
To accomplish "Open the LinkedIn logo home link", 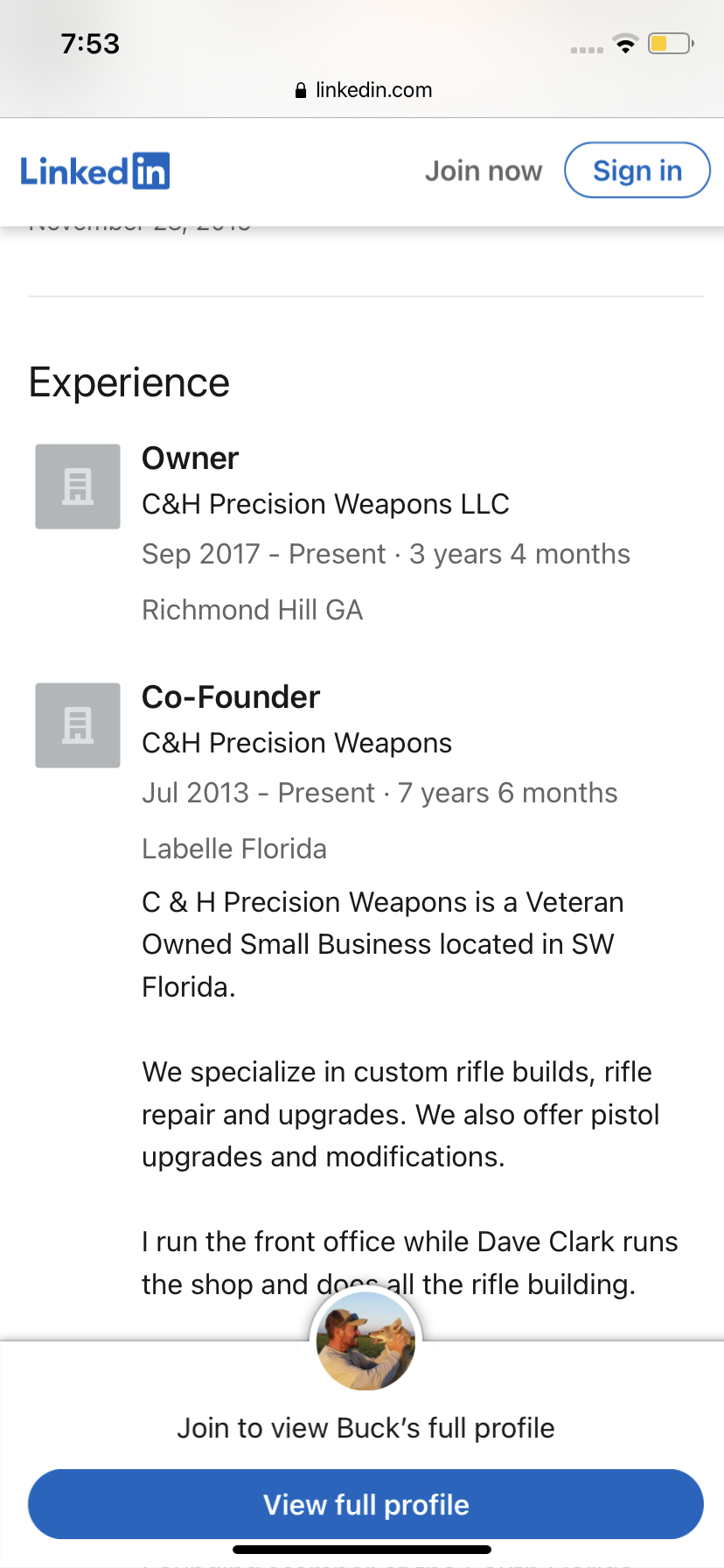I will (x=94, y=171).
